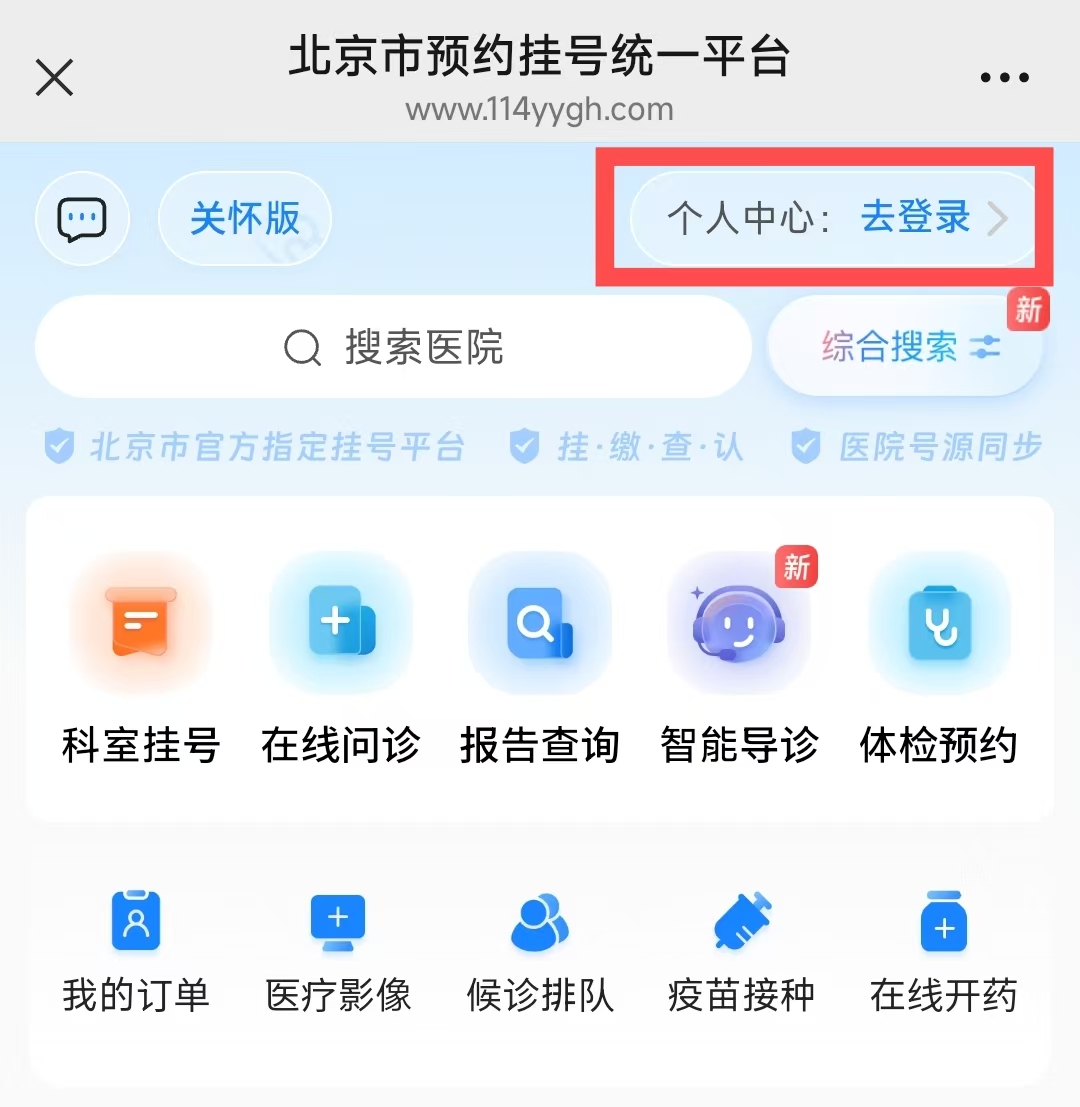Launch 智能导诊 smart triage assistant
This screenshot has height=1107, width=1080.
(x=739, y=660)
